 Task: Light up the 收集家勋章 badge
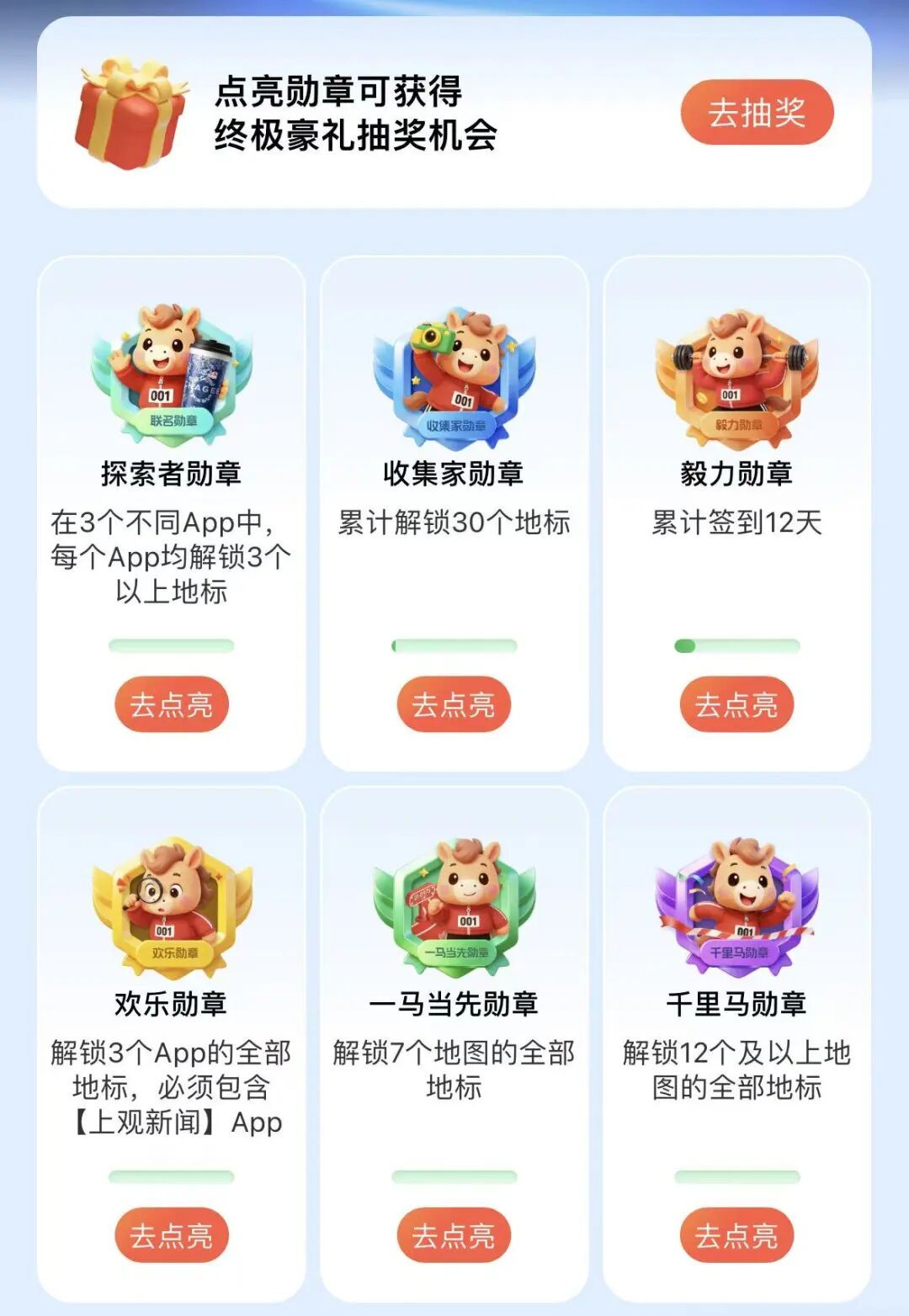pos(454,704)
